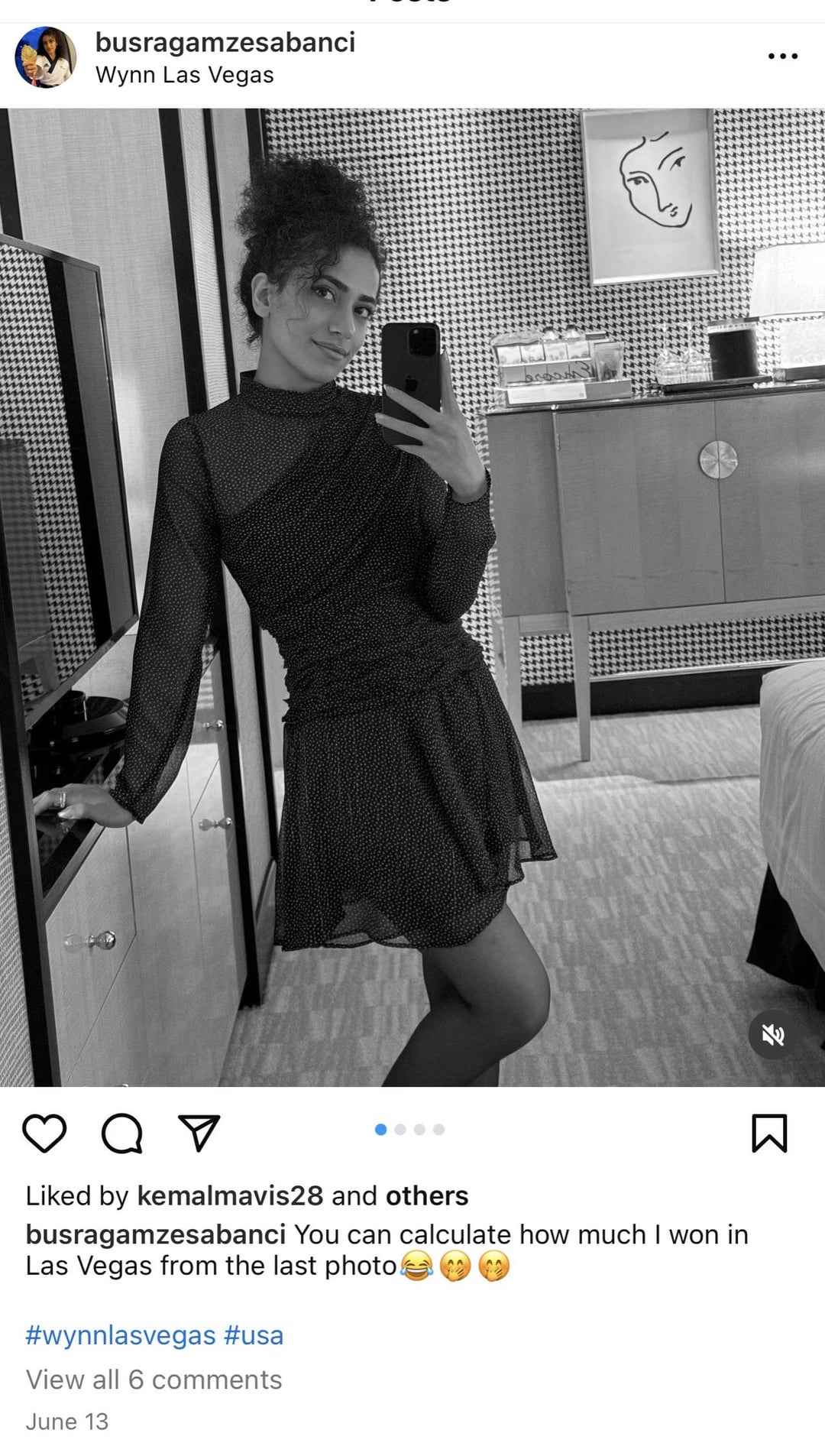View the list of others who liked

426,1196
